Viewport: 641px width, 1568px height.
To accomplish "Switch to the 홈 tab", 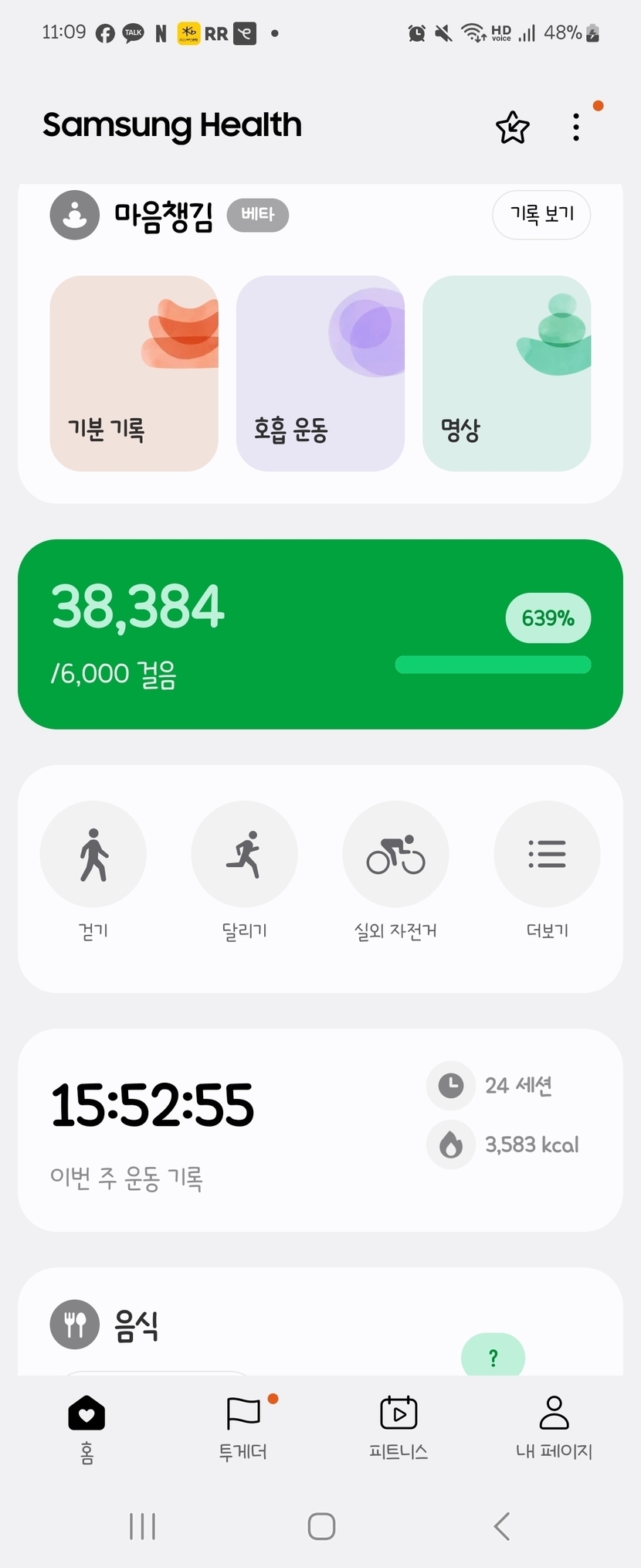I will click(x=86, y=1428).
